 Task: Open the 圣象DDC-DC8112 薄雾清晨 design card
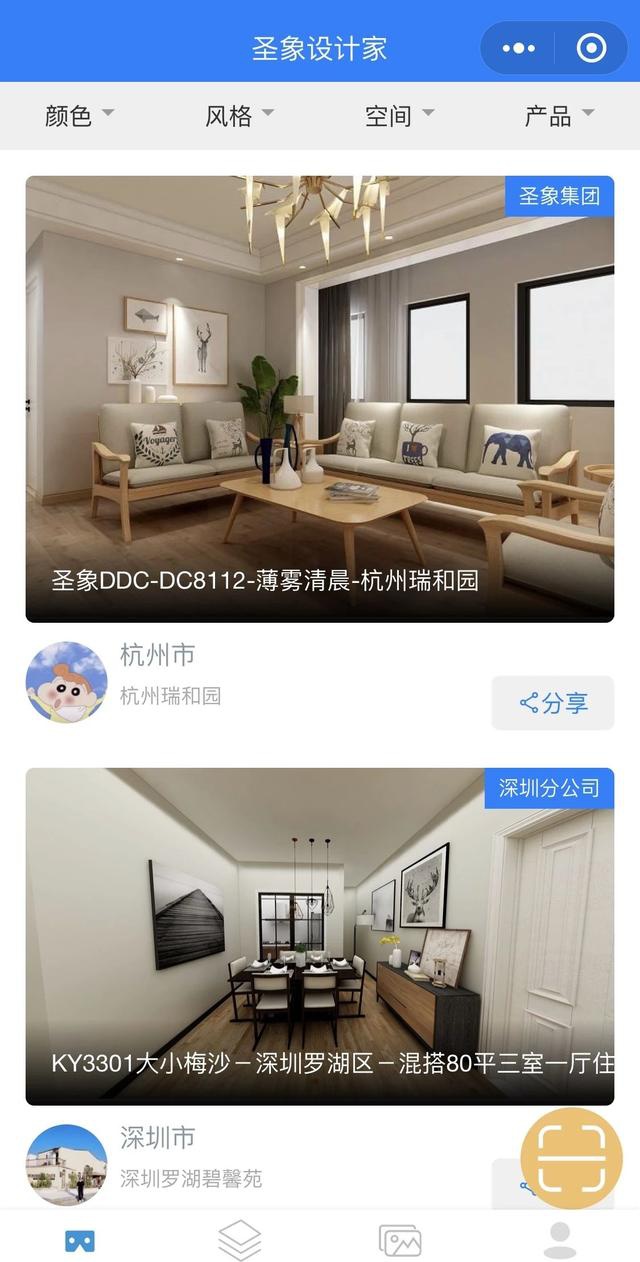pos(320,398)
